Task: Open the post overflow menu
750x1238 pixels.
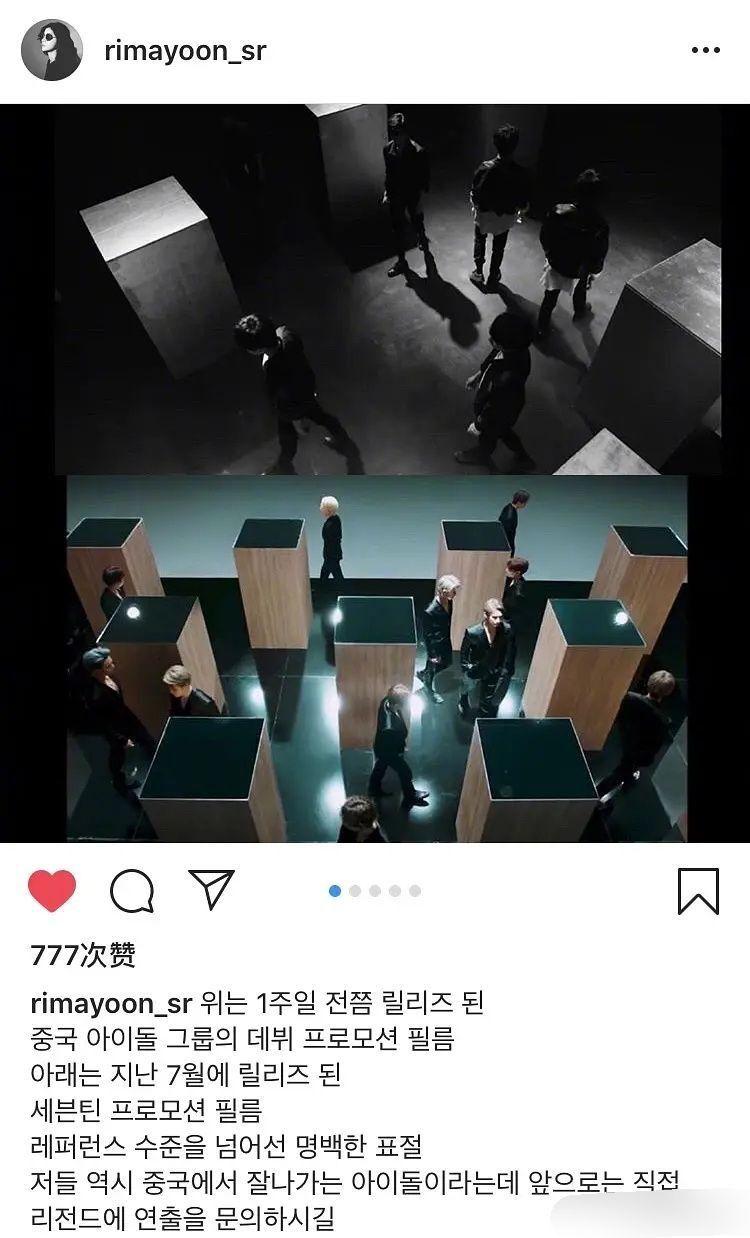Action: coord(705,51)
